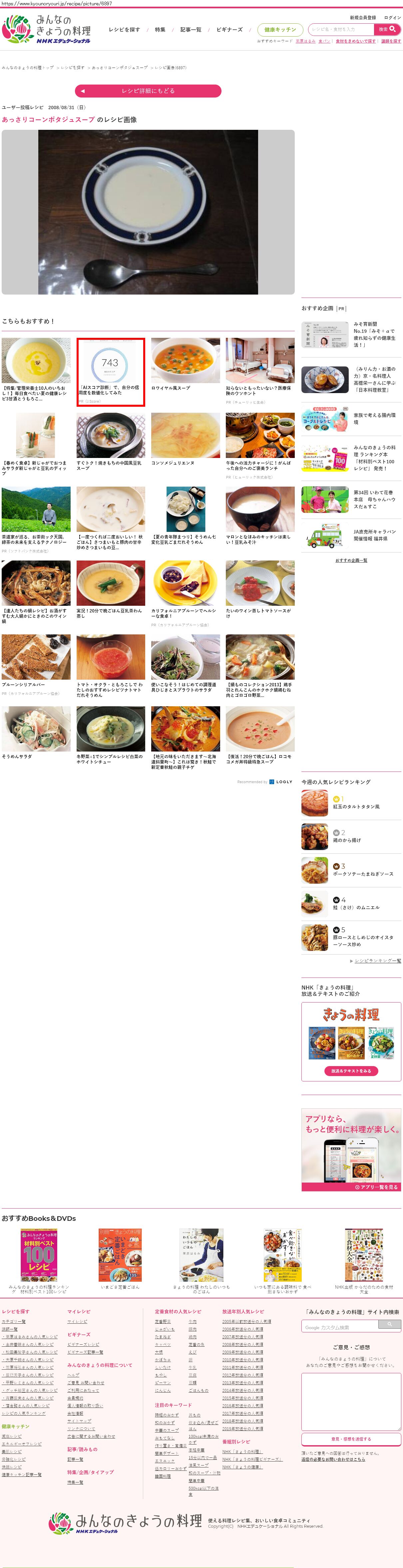Open the ロワイヤル風スープ recipe card
The width and height of the screenshot is (403, 1568).
pos(186,365)
